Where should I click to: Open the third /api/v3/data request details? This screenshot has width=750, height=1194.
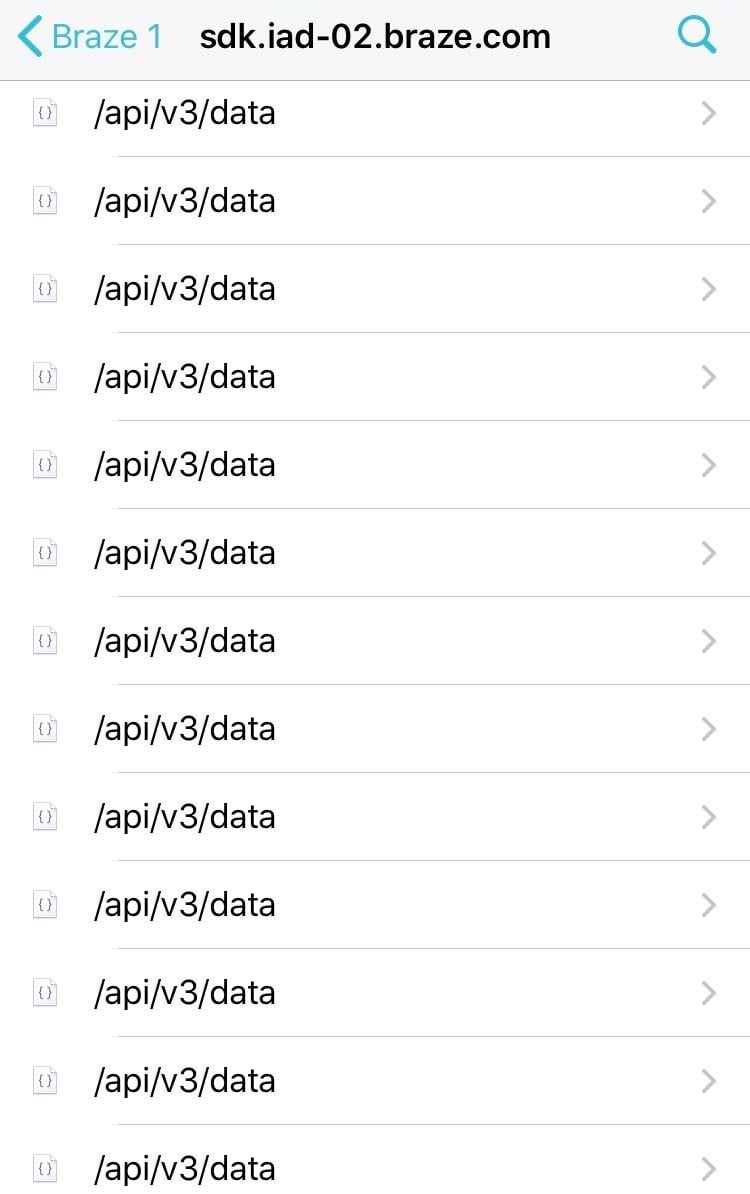pyautogui.click(x=375, y=289)
